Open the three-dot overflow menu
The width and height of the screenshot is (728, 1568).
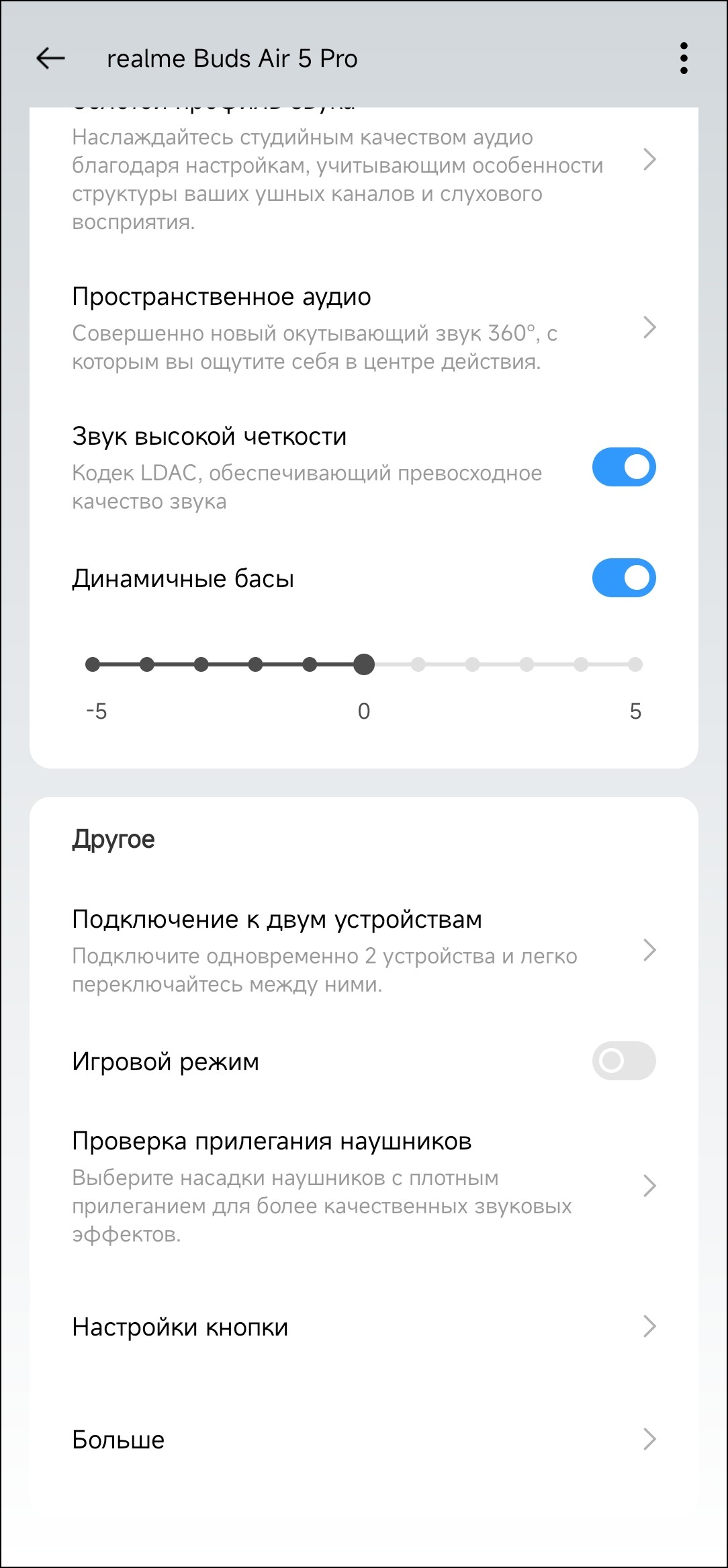coord(684,58)
